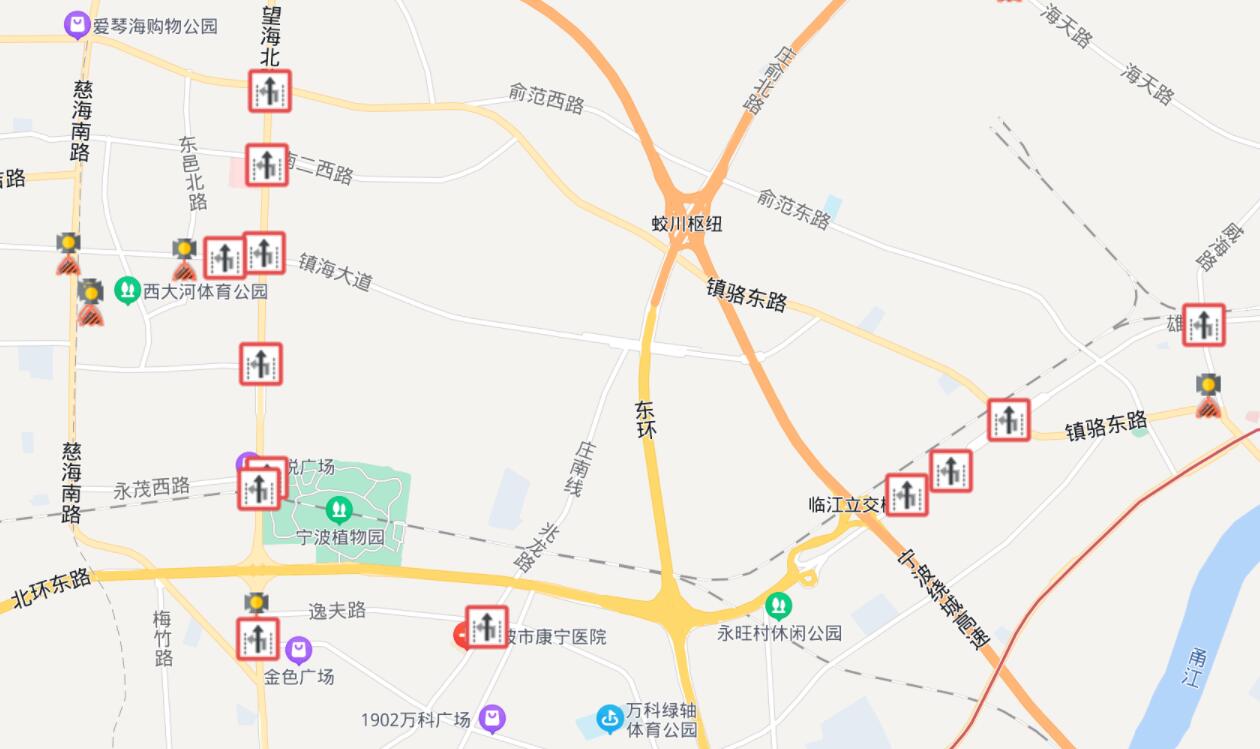Tap the 宁波植物园 garden marker
This screenshot has width=1260, height=749.
[339, 510]
